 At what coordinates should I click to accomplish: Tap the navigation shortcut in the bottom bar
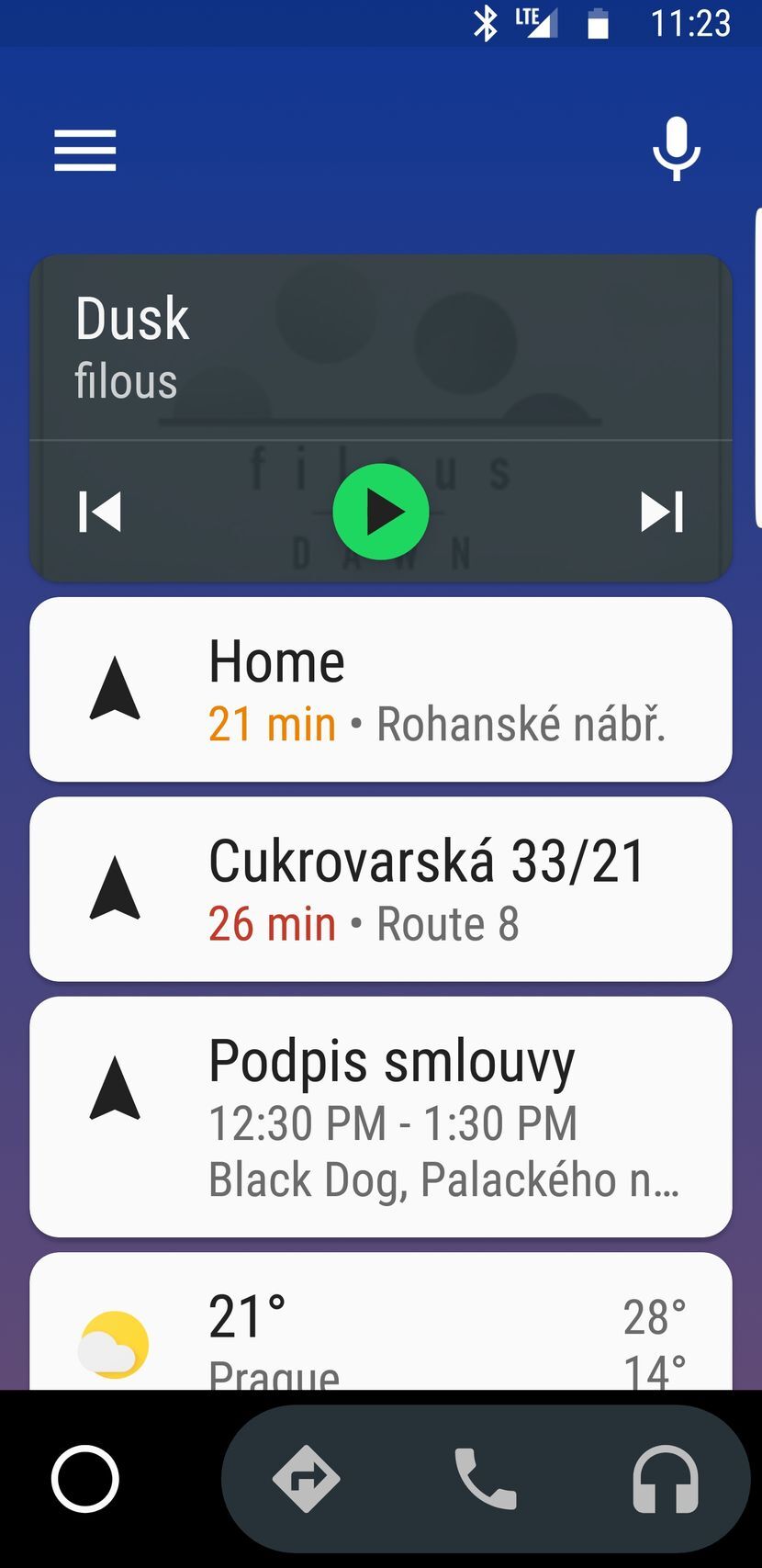305,1479
